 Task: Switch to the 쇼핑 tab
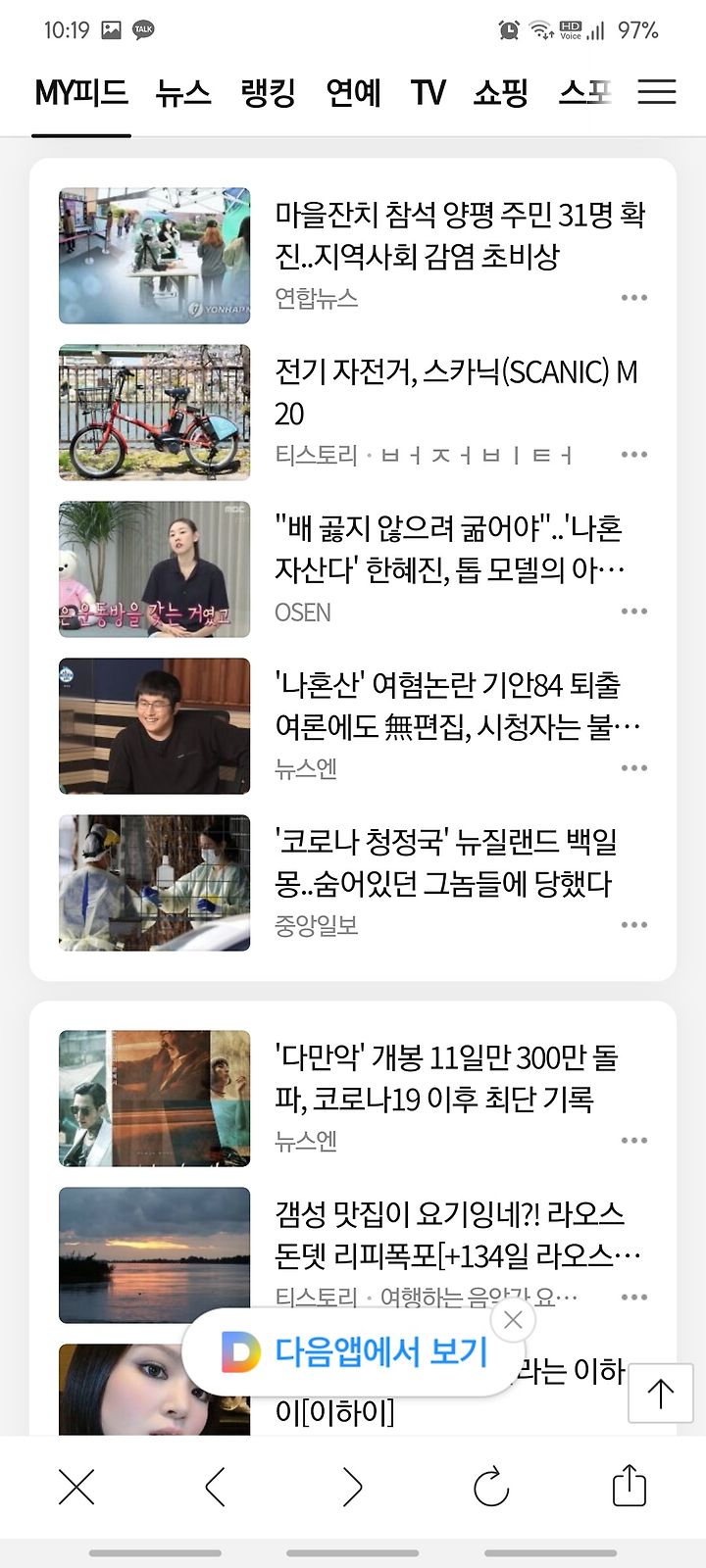tap(501, 92)
